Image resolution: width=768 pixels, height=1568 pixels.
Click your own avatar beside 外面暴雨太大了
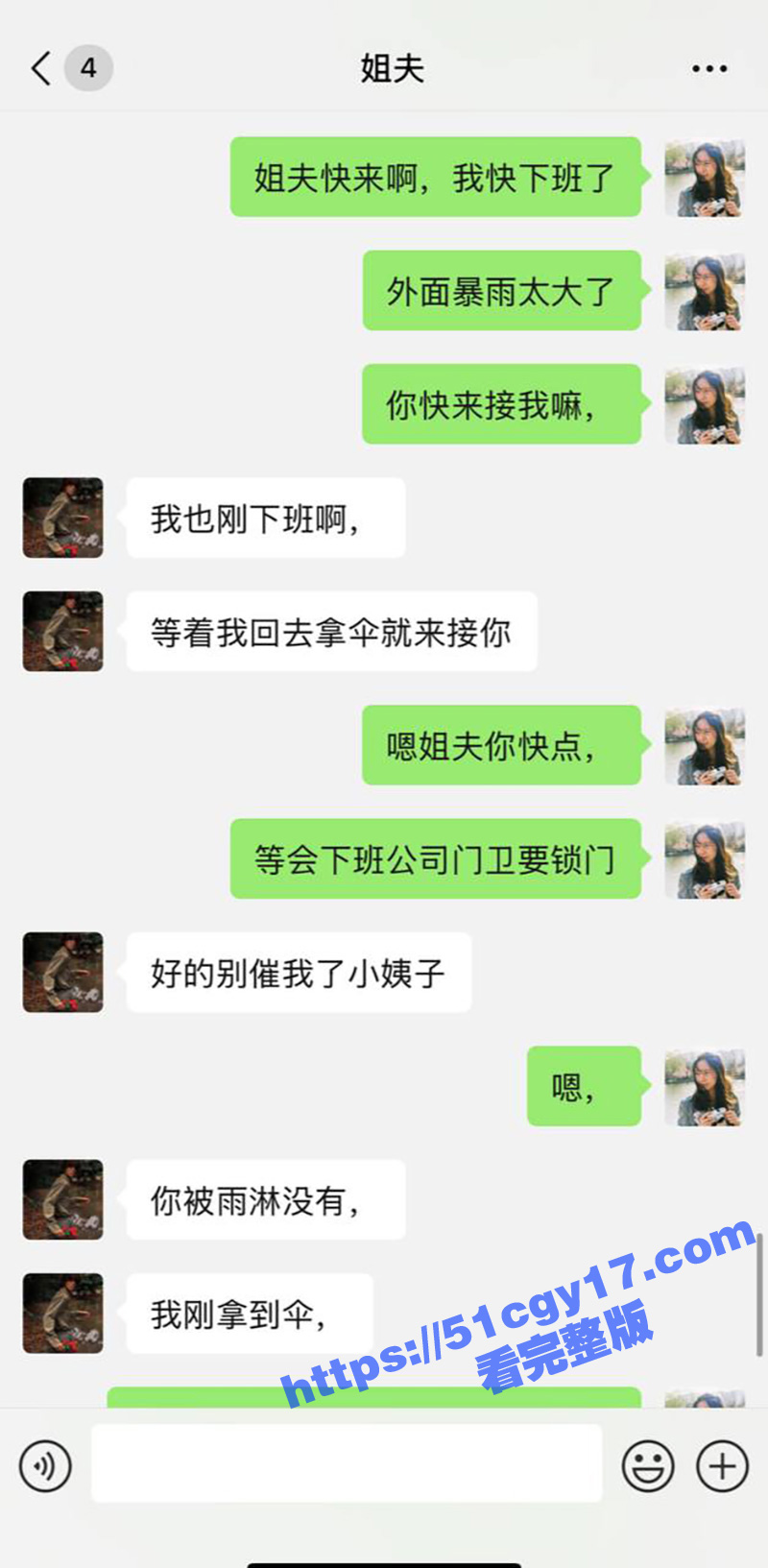704,292
